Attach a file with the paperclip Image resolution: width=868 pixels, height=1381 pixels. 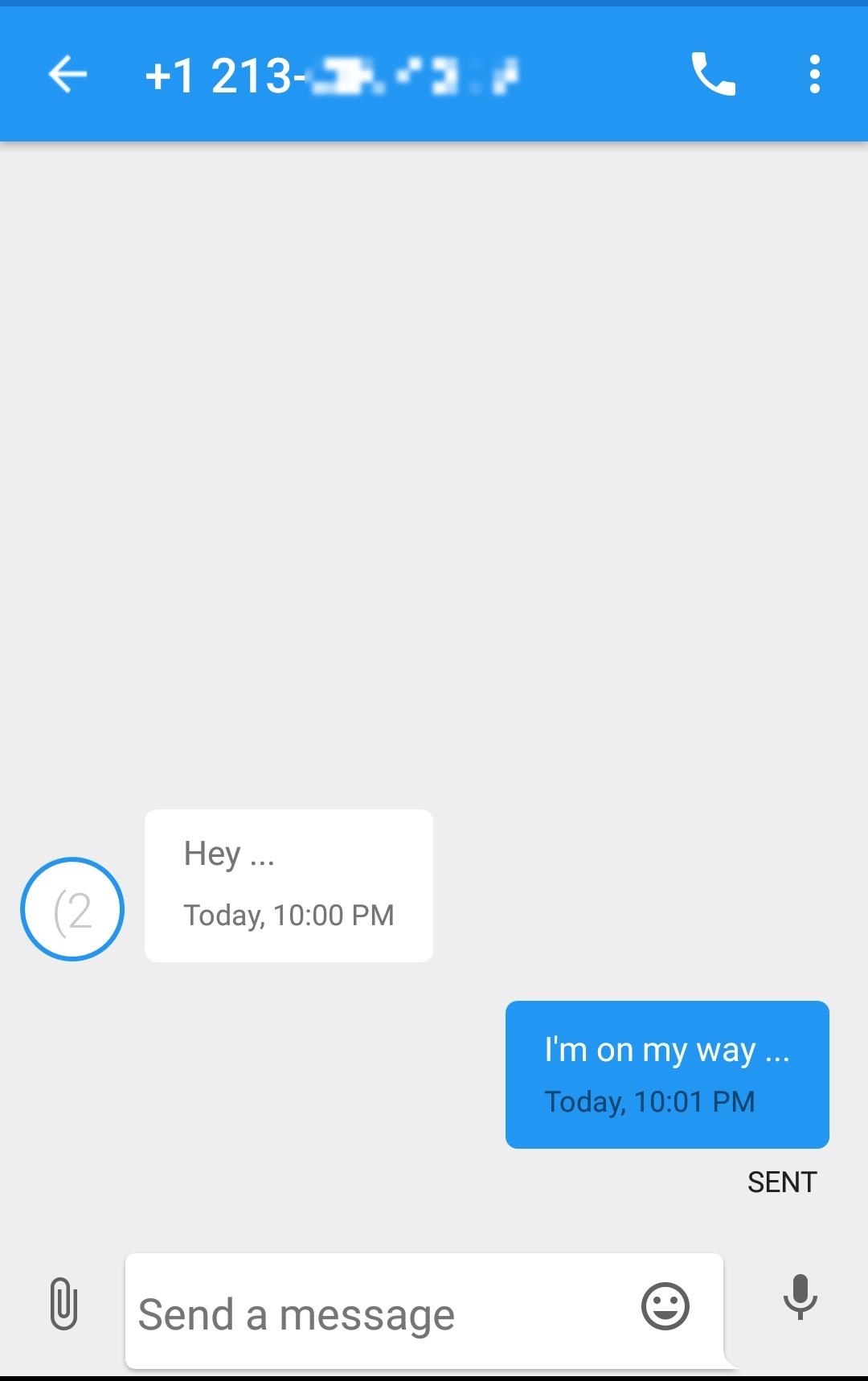[63, 1304]
